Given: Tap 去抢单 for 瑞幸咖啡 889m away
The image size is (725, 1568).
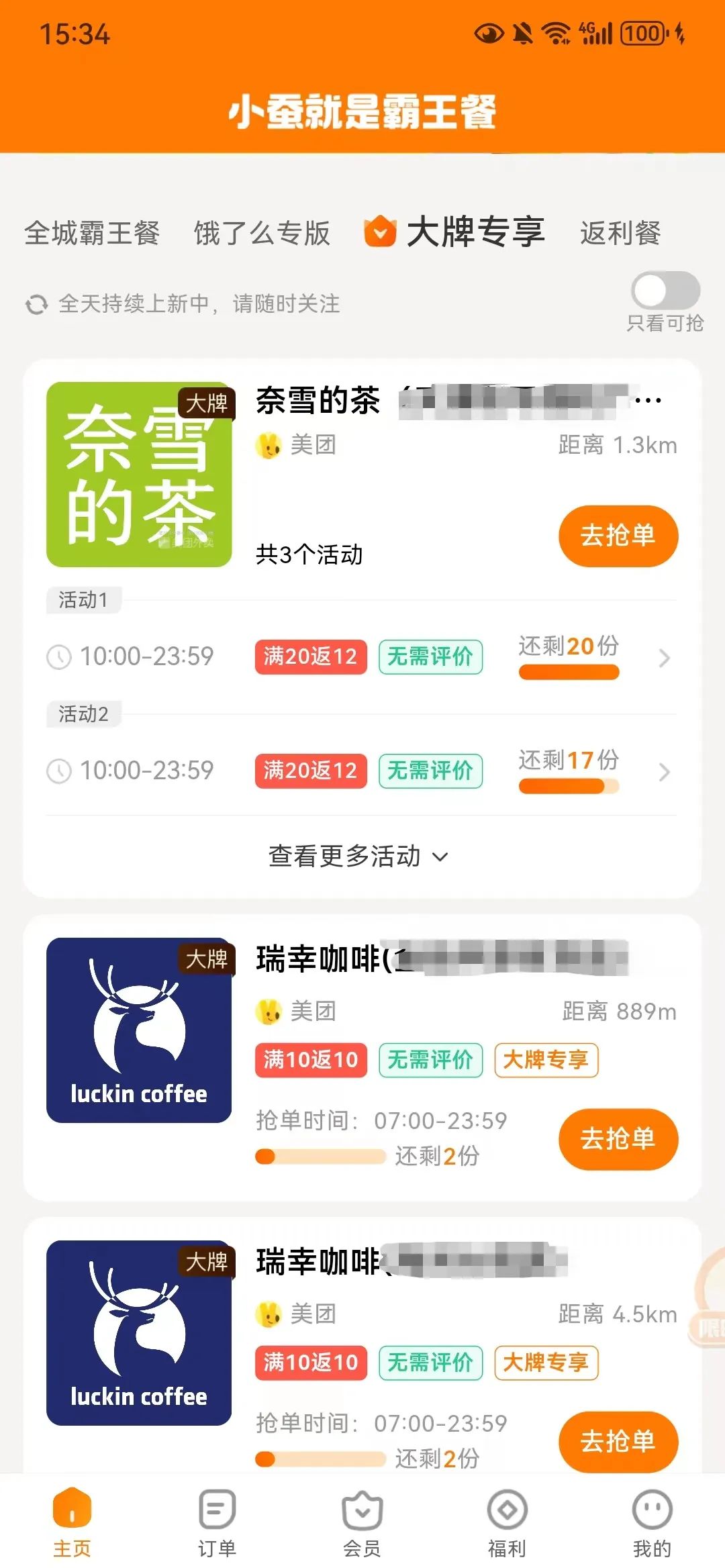Looking at the screenshot, I should click(618, 1139).
